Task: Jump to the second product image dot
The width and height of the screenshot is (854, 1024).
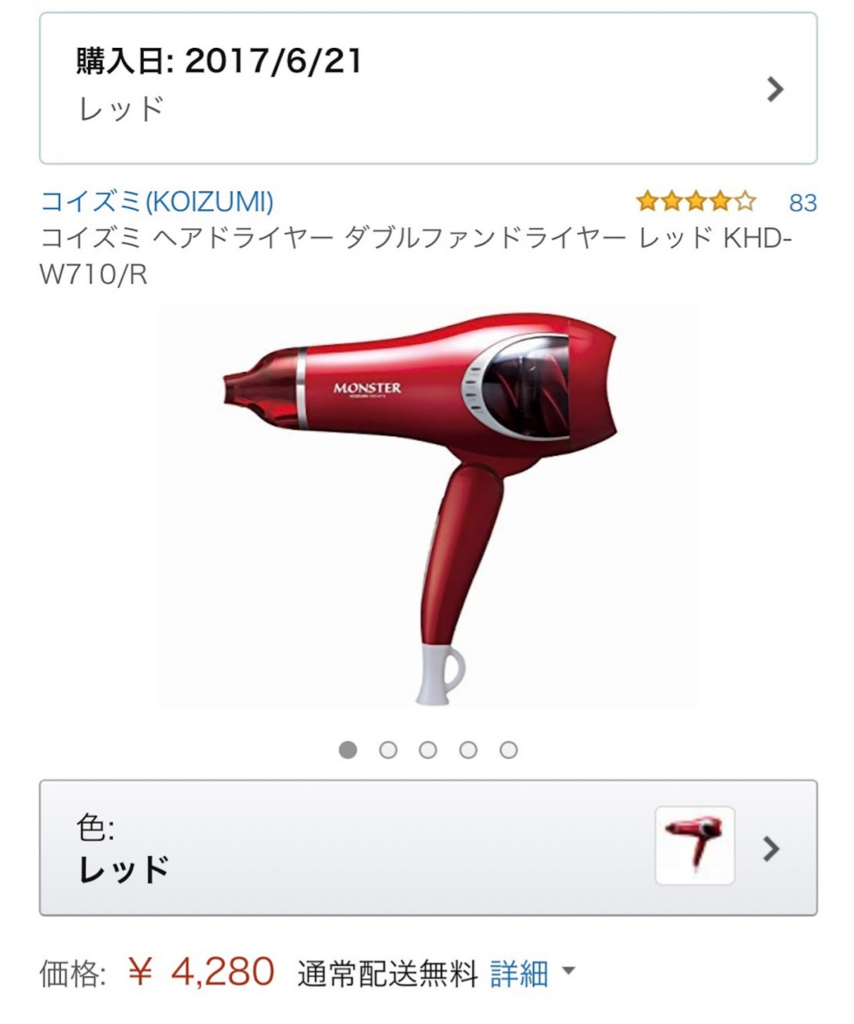Action: pyautogui.click(x=388, y=750)
